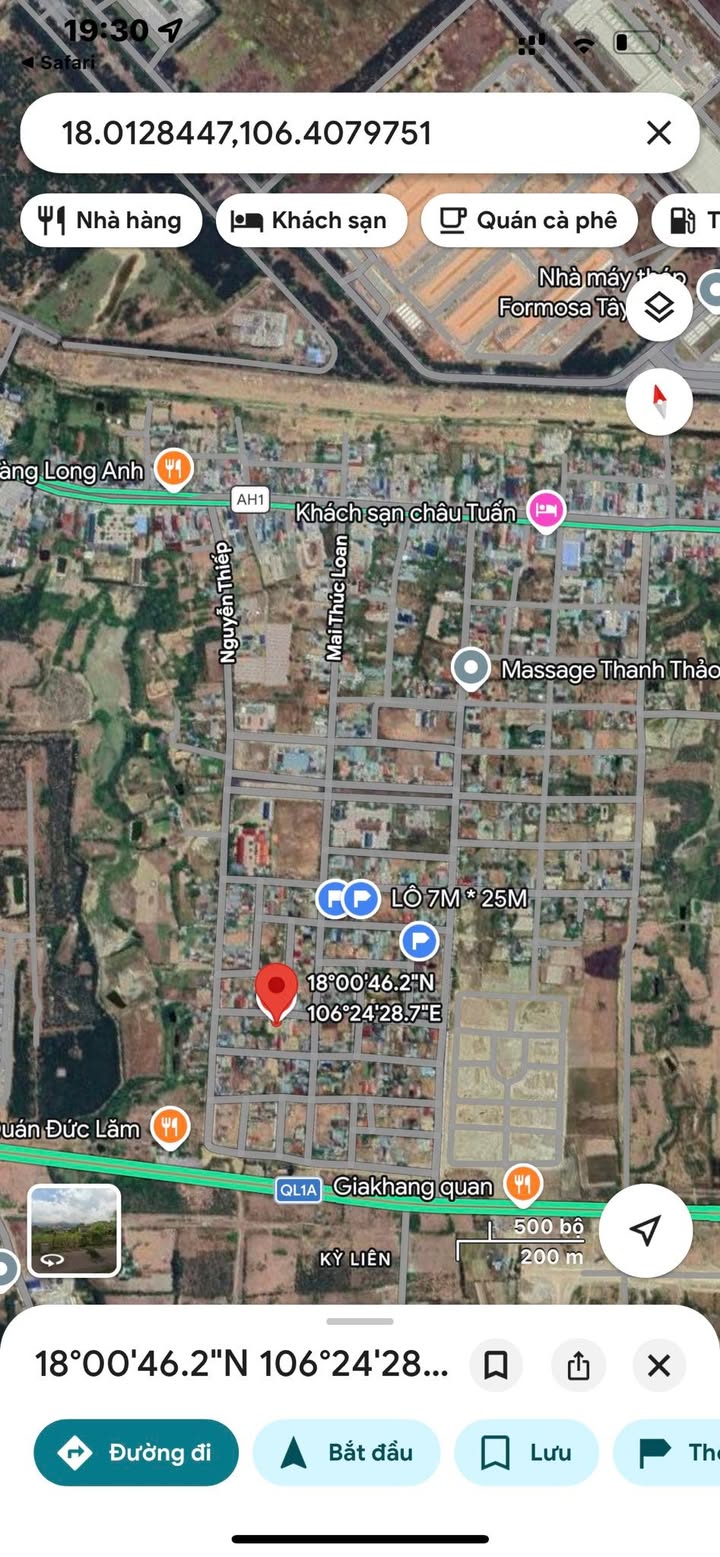Filter by Khách sạn chip
The height and width of the screenshot is (1557, 720).
tap(311, 220)
